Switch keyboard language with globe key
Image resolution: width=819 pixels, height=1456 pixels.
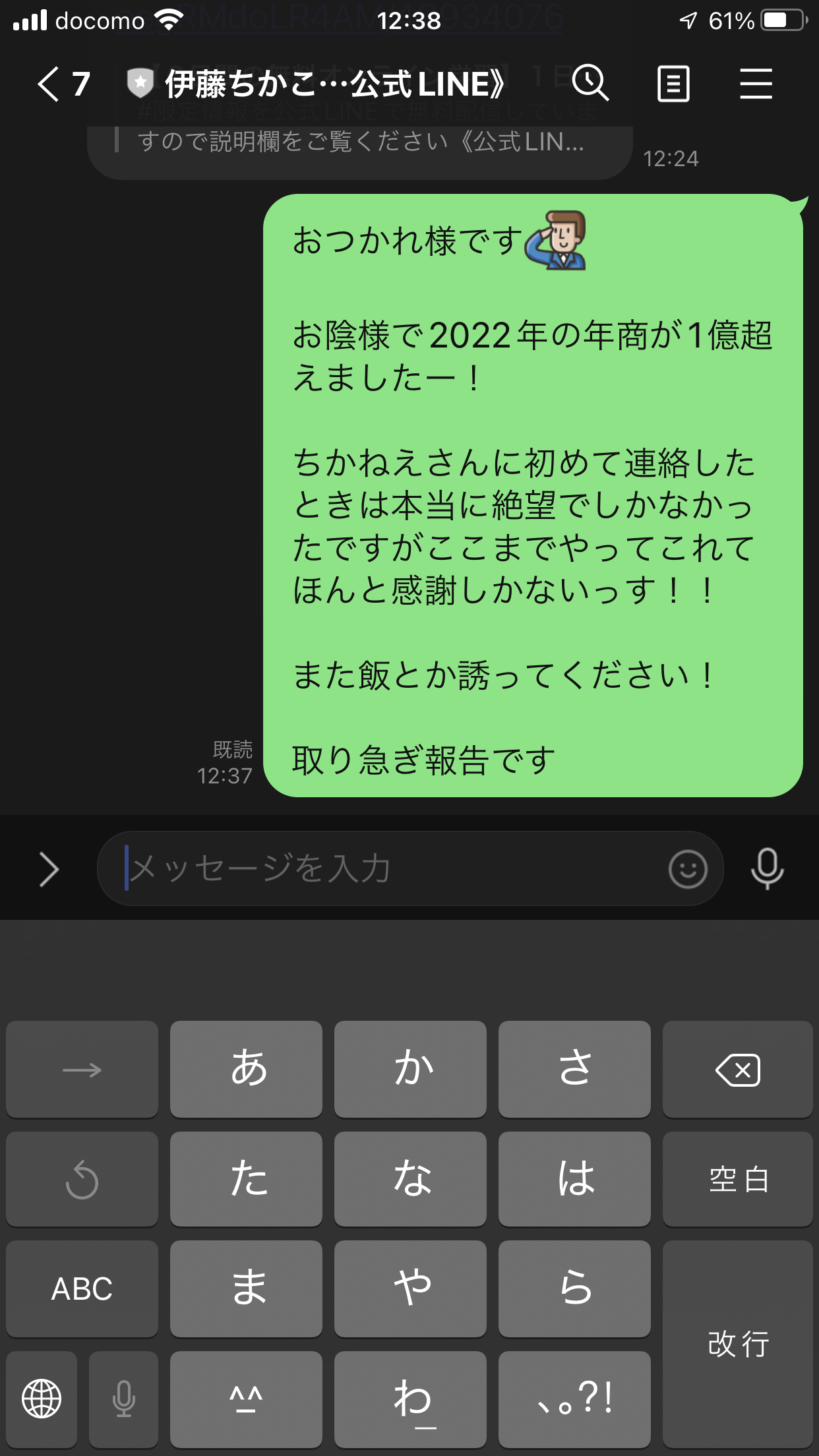[42, 1399]
